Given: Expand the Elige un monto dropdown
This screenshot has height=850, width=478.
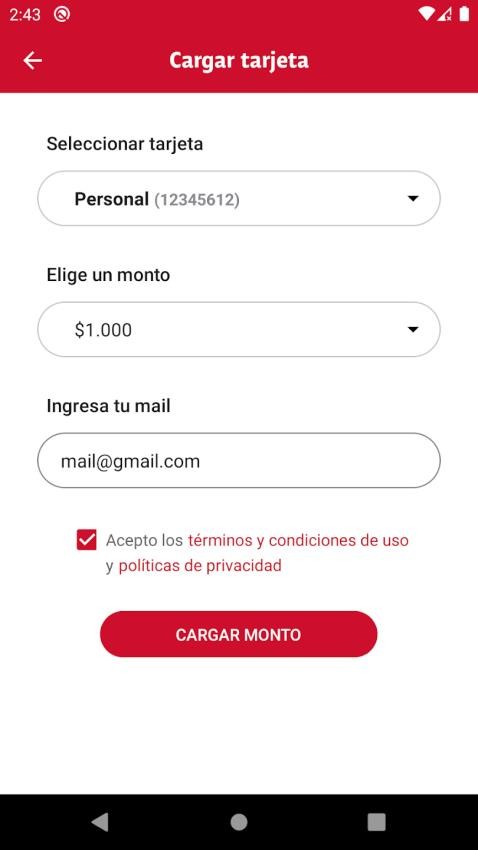Looking at the screenshot, I should coord(238,330).
